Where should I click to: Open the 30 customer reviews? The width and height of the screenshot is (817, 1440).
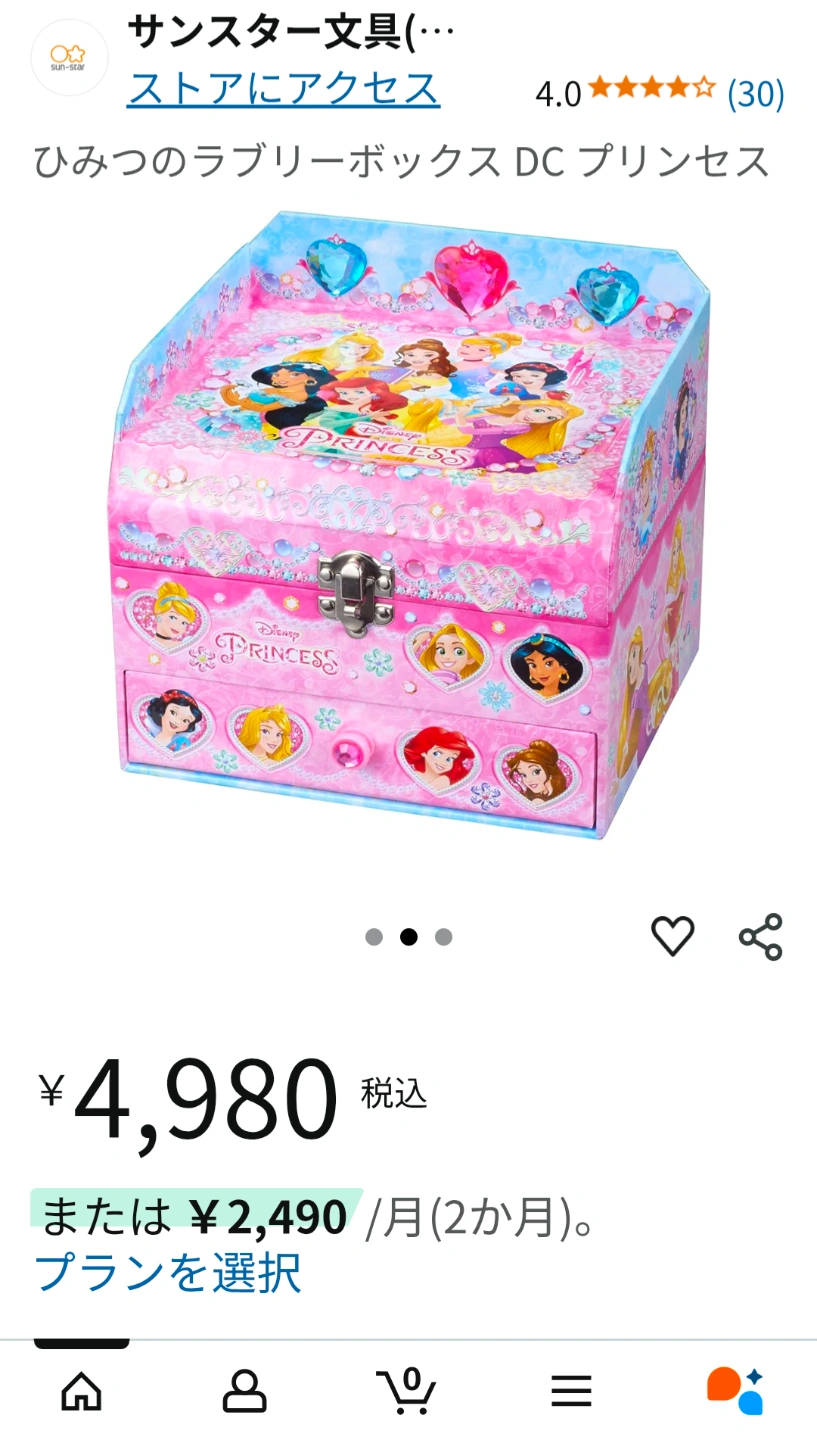click(x=755, y=94)
